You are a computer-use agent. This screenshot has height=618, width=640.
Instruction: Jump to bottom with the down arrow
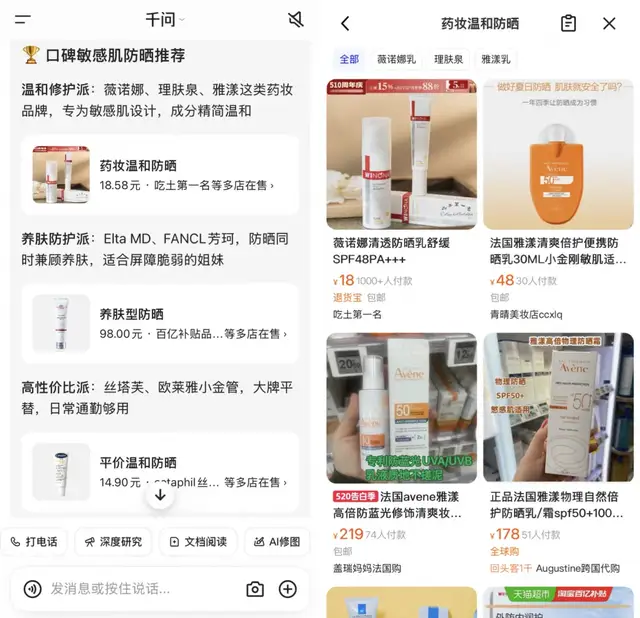[x=160, y=495]
